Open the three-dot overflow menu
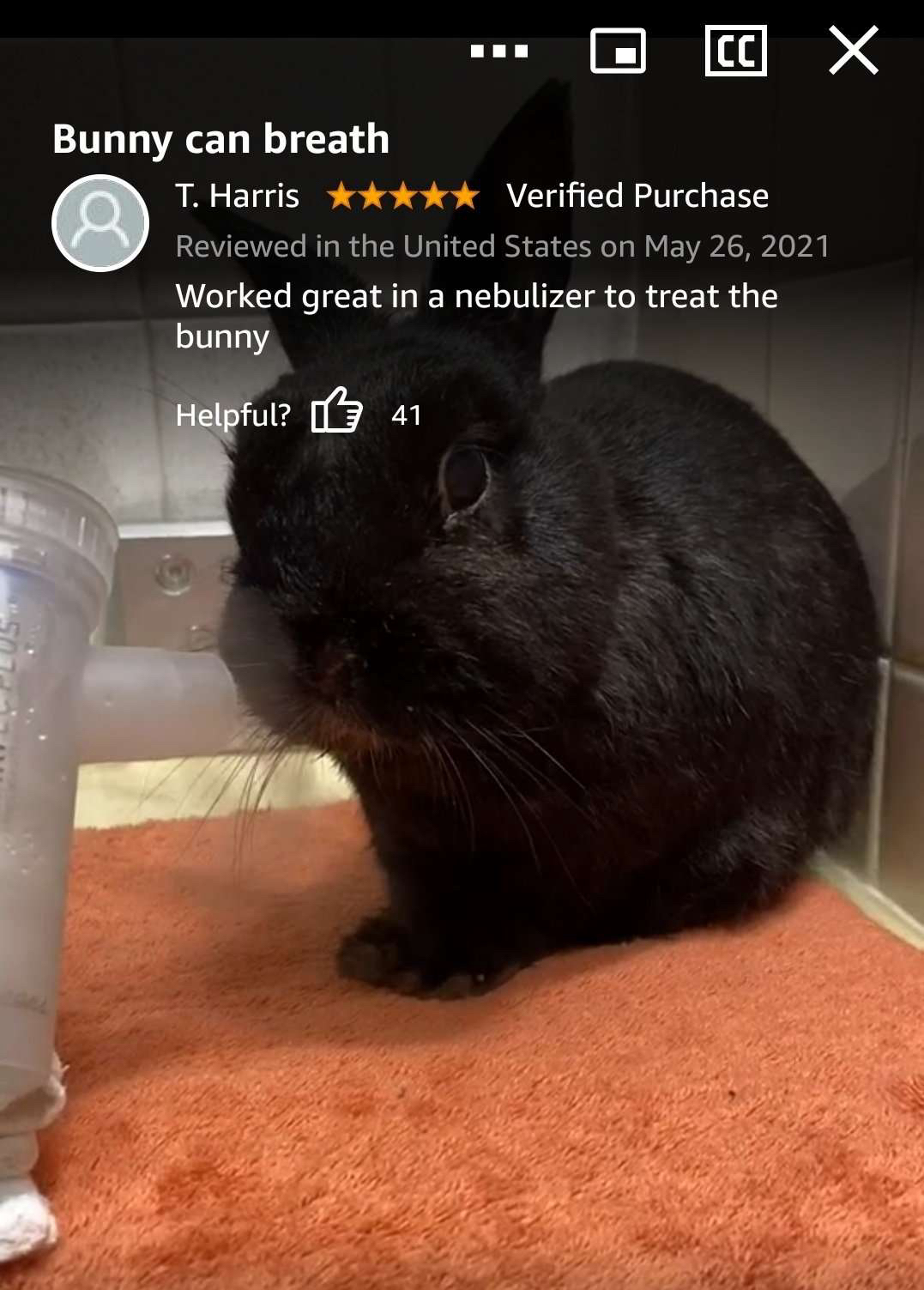This screenshot has width=924, height=1290. (x=499, y=51)
